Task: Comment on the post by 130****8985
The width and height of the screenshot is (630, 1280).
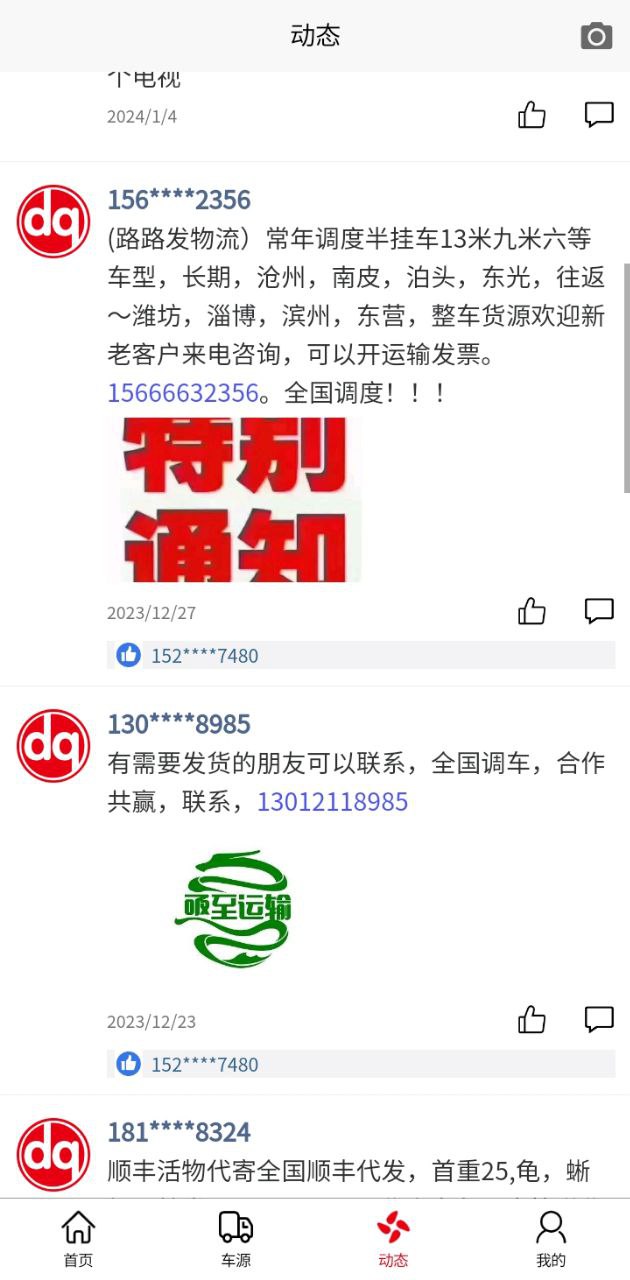Action: (x=599, y=1020)
